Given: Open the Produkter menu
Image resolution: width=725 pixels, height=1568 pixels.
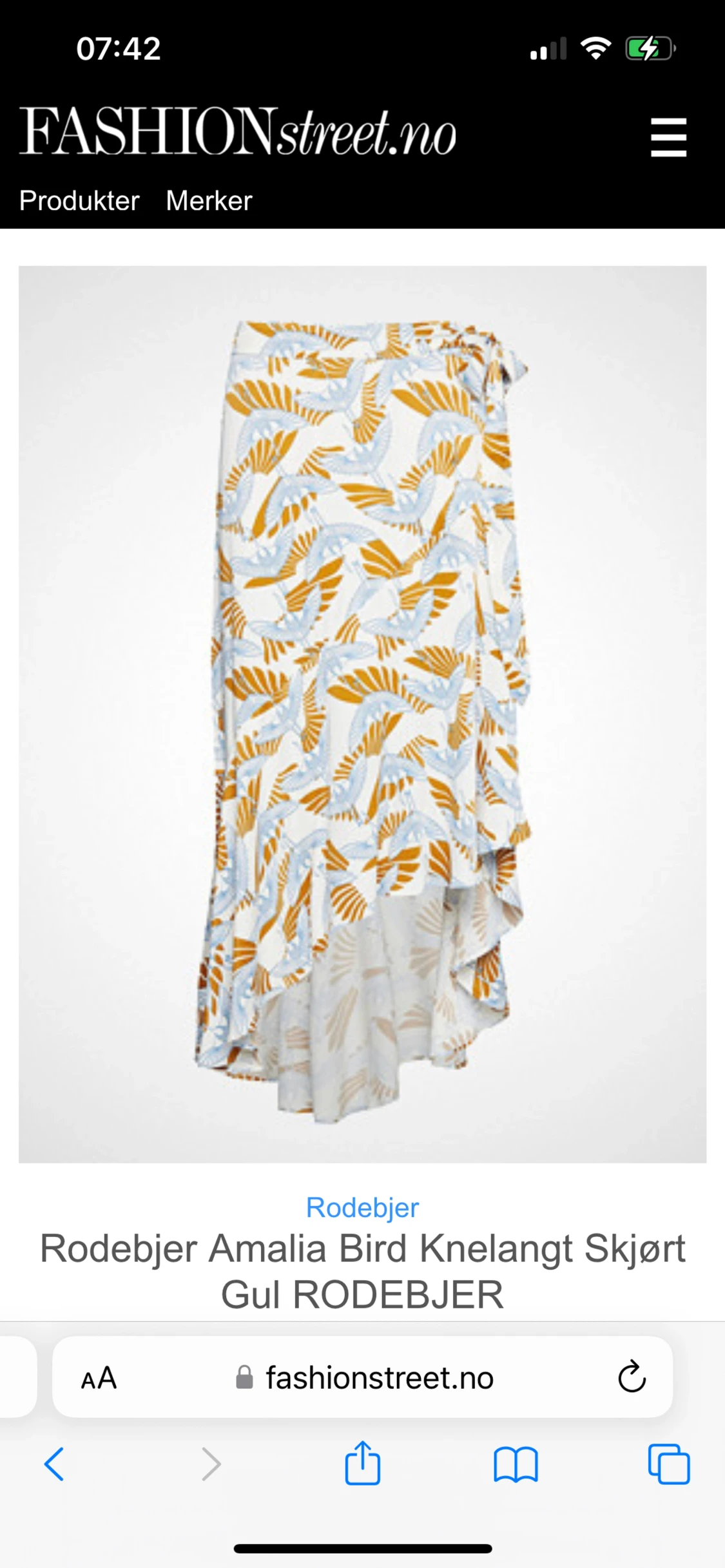Looking at the screenshot, I should 79,200.
